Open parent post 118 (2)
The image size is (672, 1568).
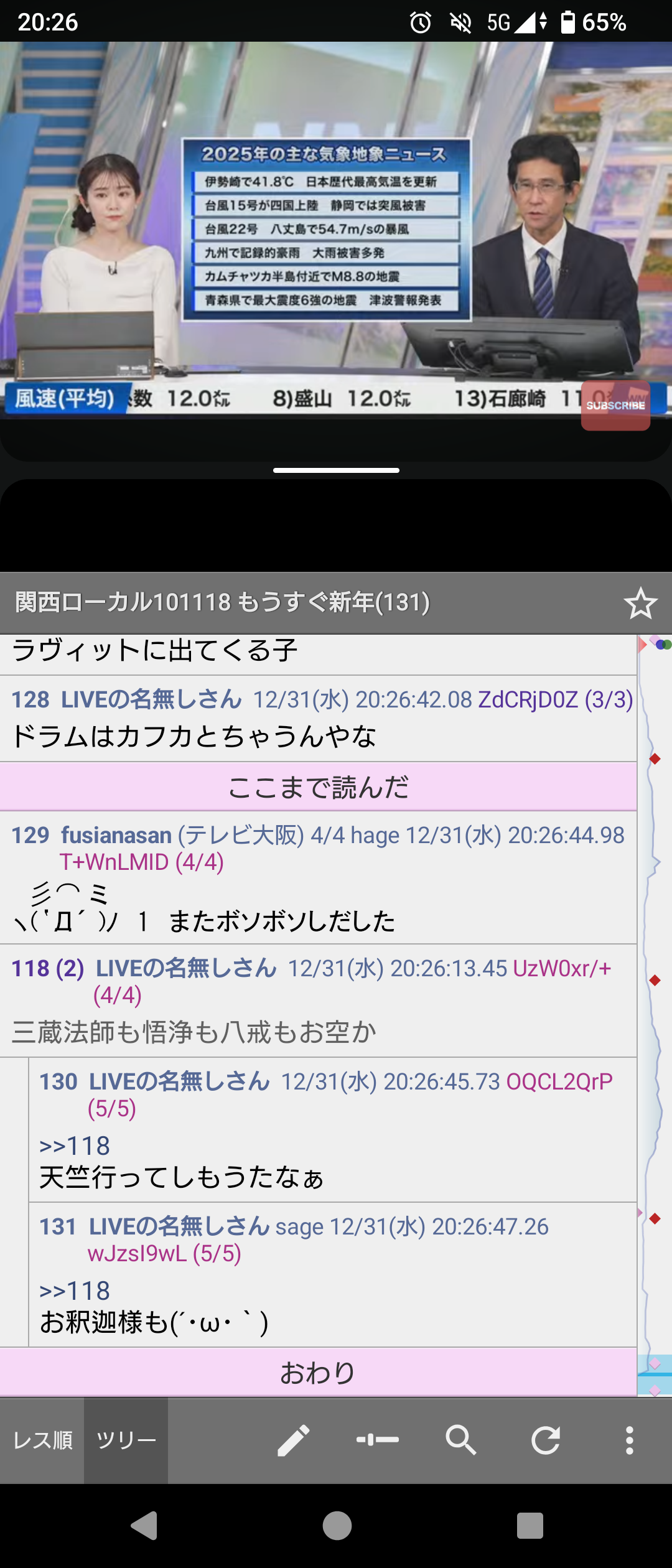point(317,1000)
